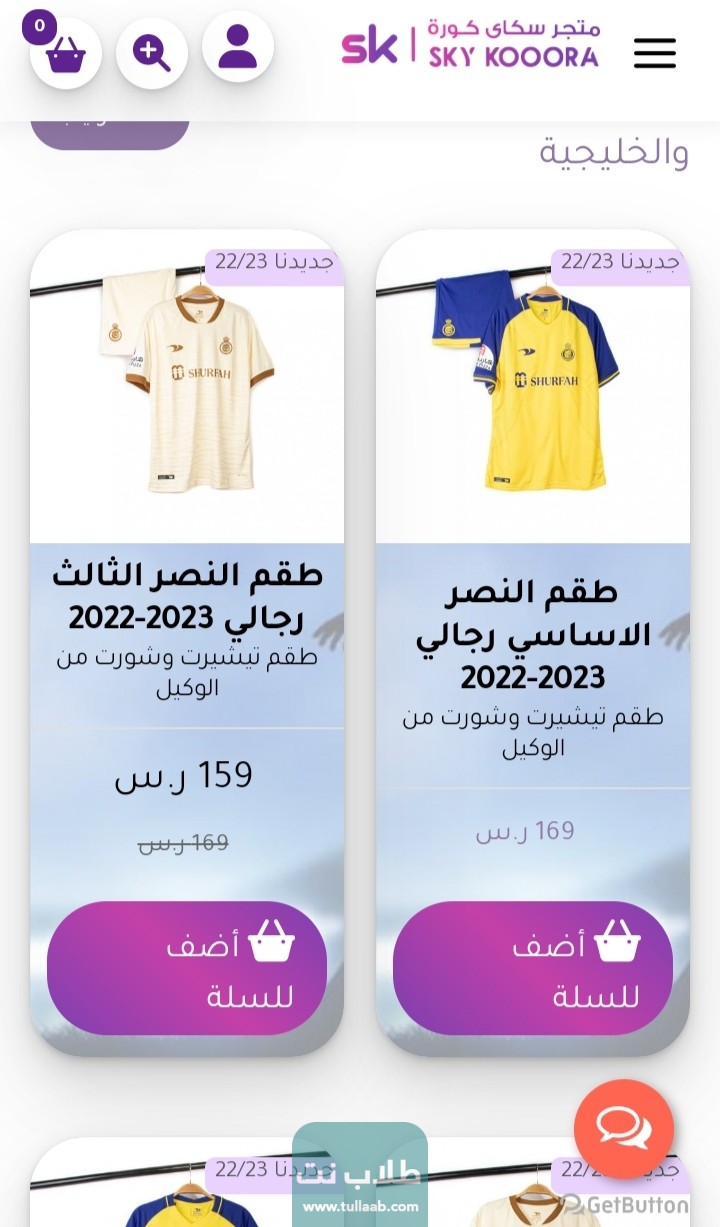Click the جديدنا 22/23 badge on yellow kit
720x1227 pixels.
pyautogui.click(x=619, y=264)
